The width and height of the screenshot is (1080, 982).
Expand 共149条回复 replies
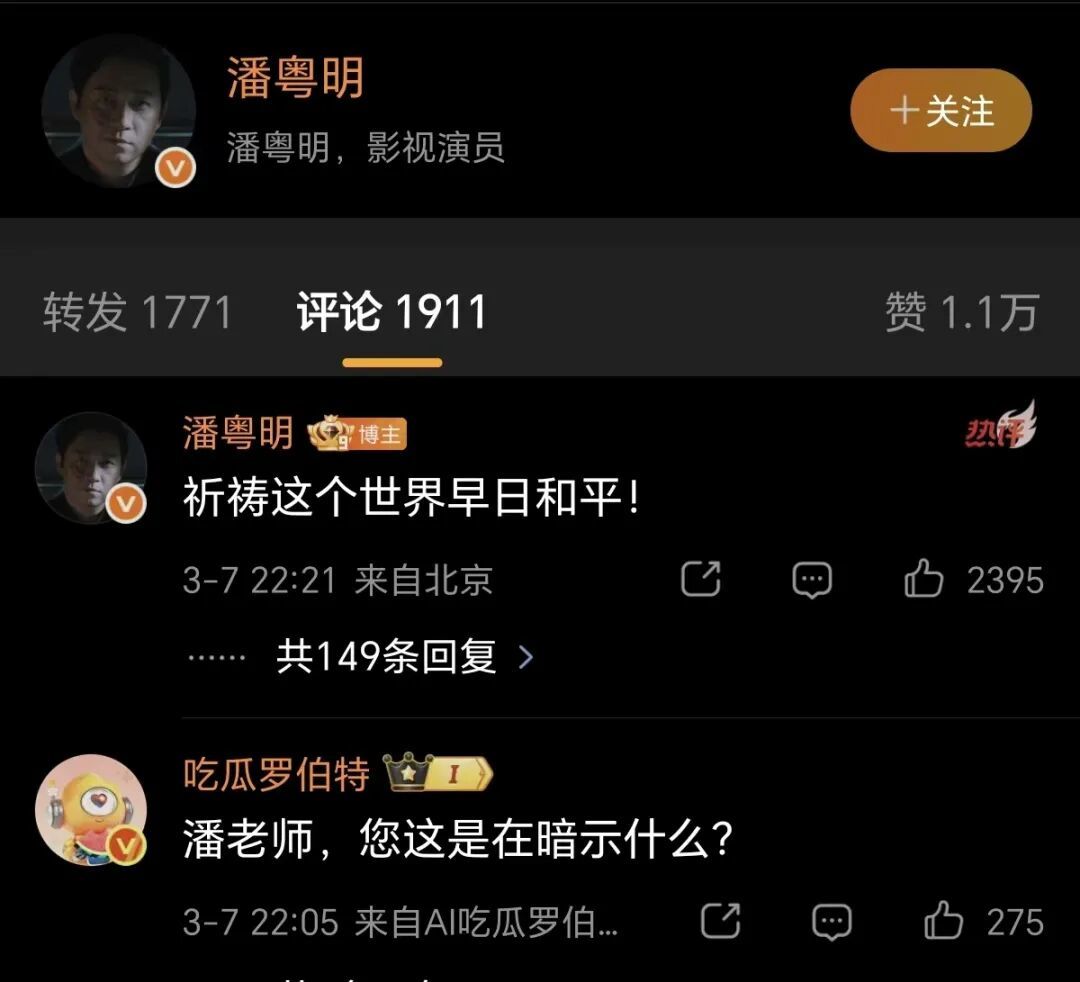(x=405, y=657)
